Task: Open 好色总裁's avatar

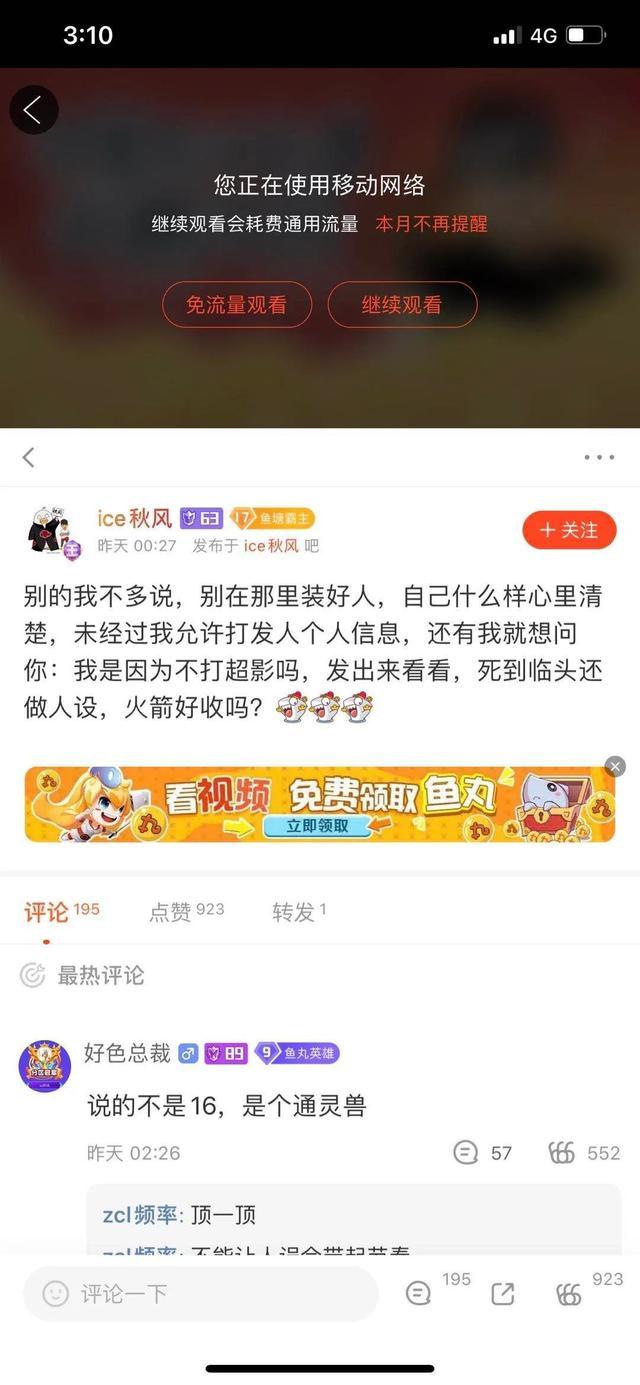Action: click(45, 1065)
